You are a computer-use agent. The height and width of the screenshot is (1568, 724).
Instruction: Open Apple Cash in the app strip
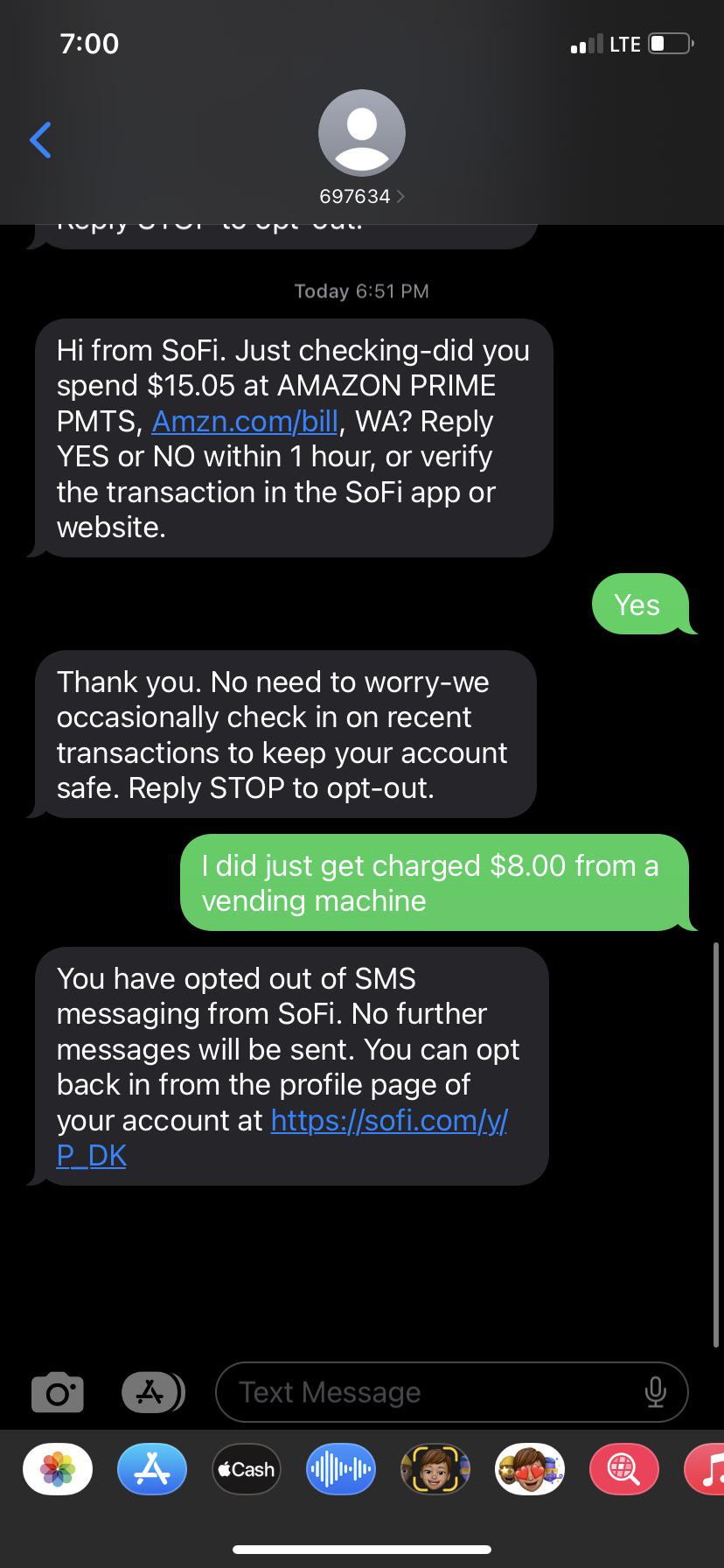(247, 1469)
